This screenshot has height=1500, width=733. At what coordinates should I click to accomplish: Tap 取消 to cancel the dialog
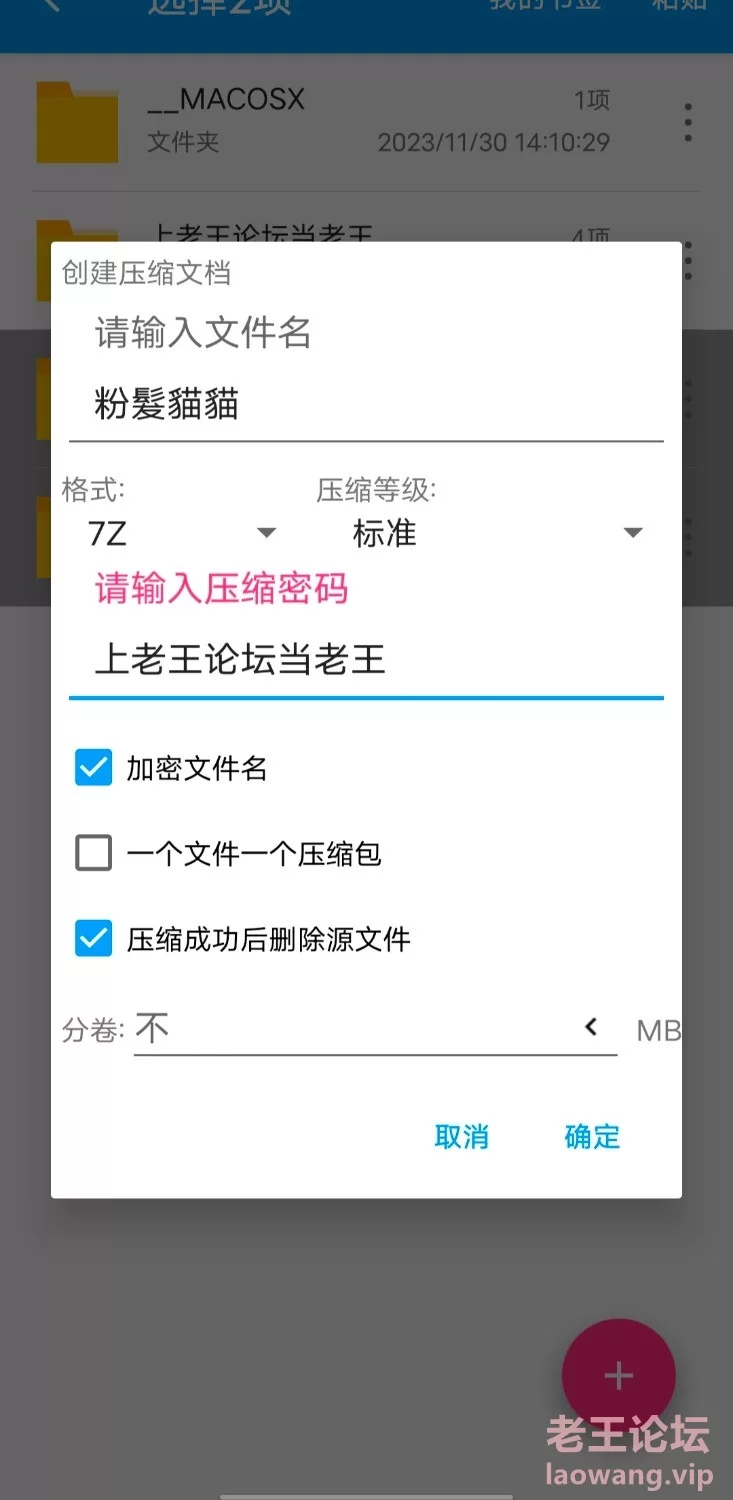tap(462, 1137)
